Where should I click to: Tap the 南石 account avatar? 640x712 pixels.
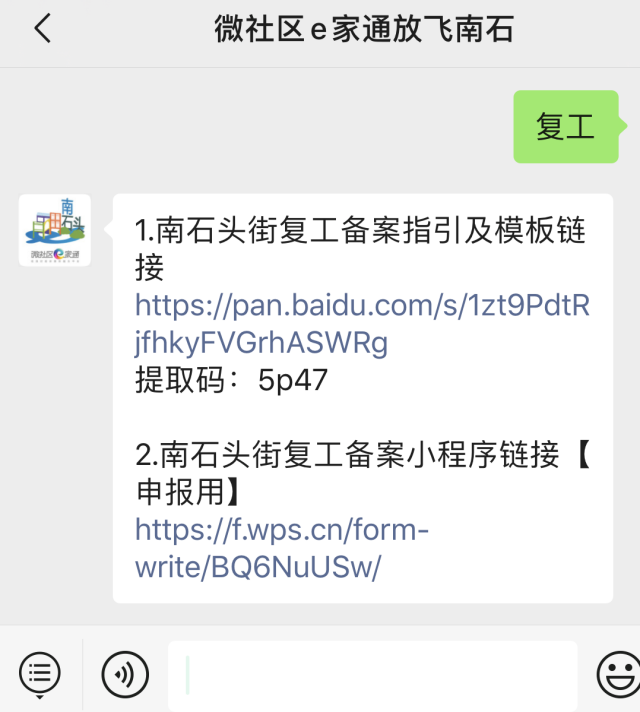coord(55,231)
